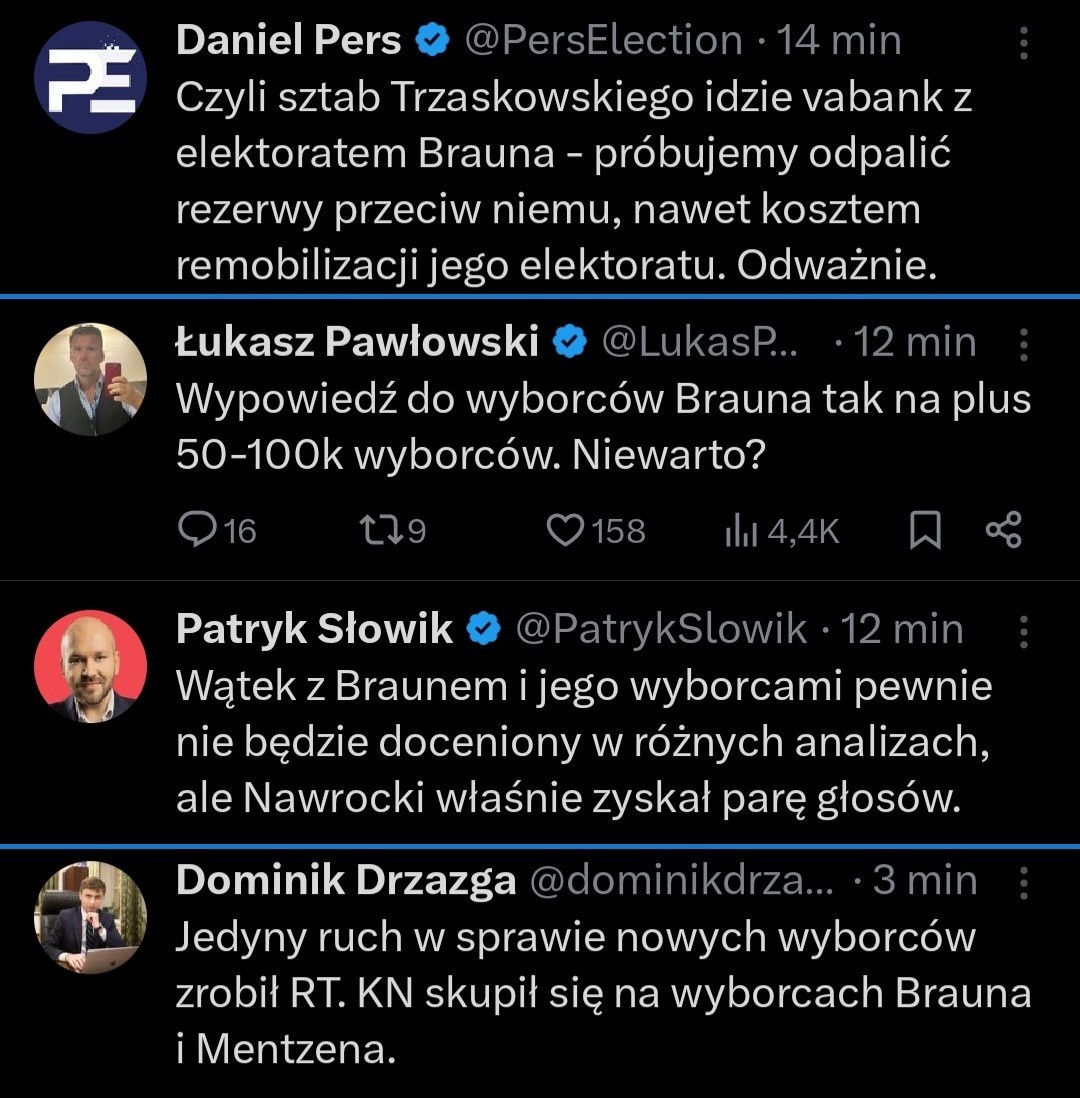Viewport: 1080px width, 1098px height.
Task: Open Łukasz Pawłowski's profile avatar
Action: pyautogui.click(x=90, y=379)
